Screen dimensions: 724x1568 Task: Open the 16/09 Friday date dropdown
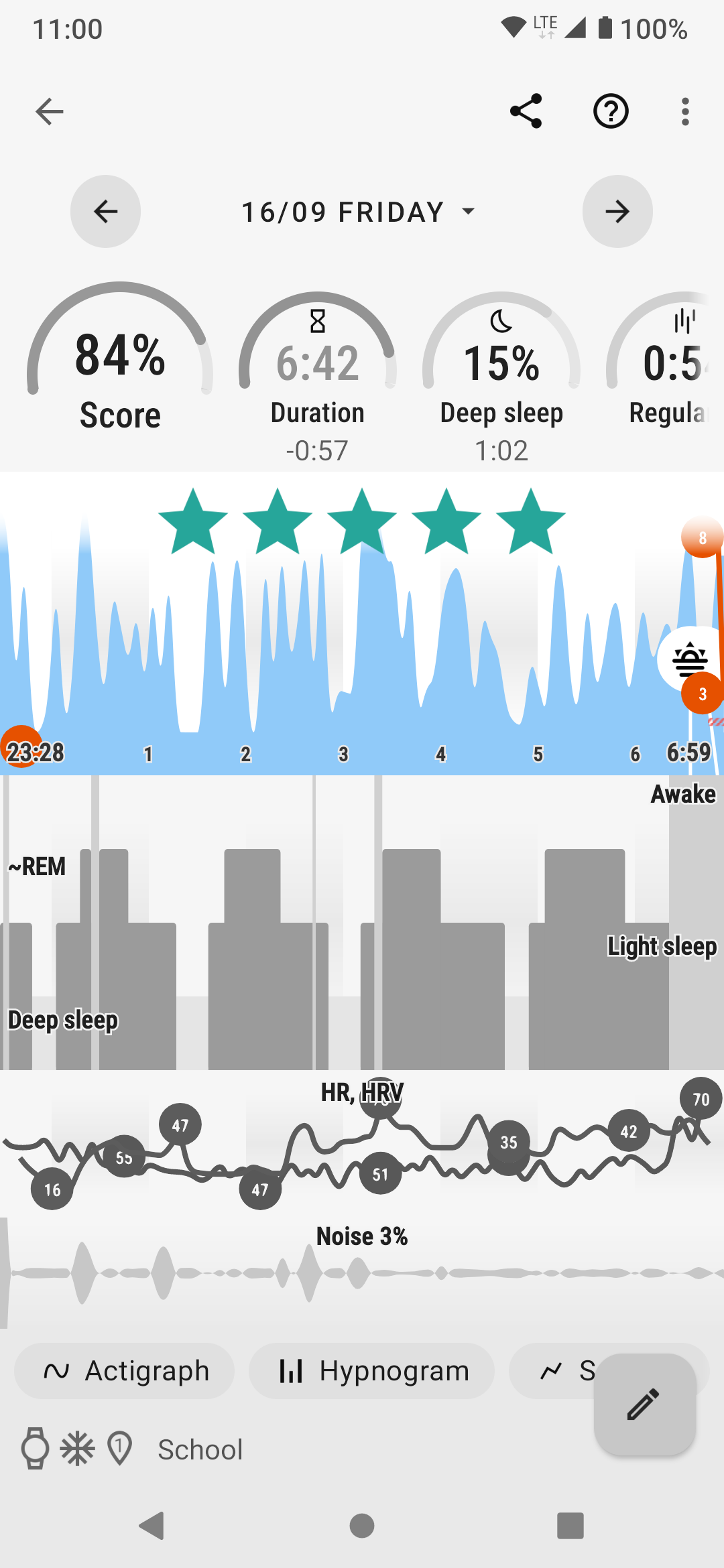(358, 212)
